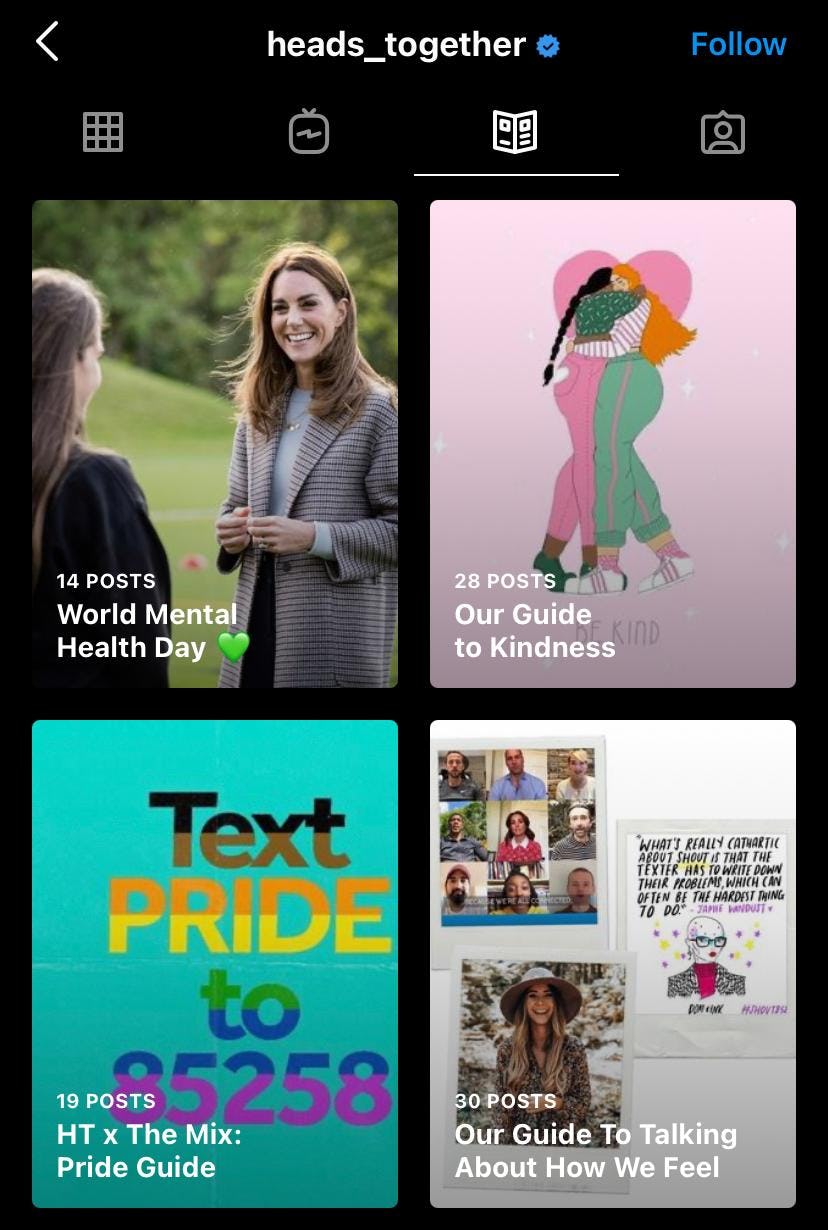The width and height of the screenshot is (828, 1230).
Task: Open the World Mental Health Day guide
Action: pyautogui.click(x=215, y=444)
